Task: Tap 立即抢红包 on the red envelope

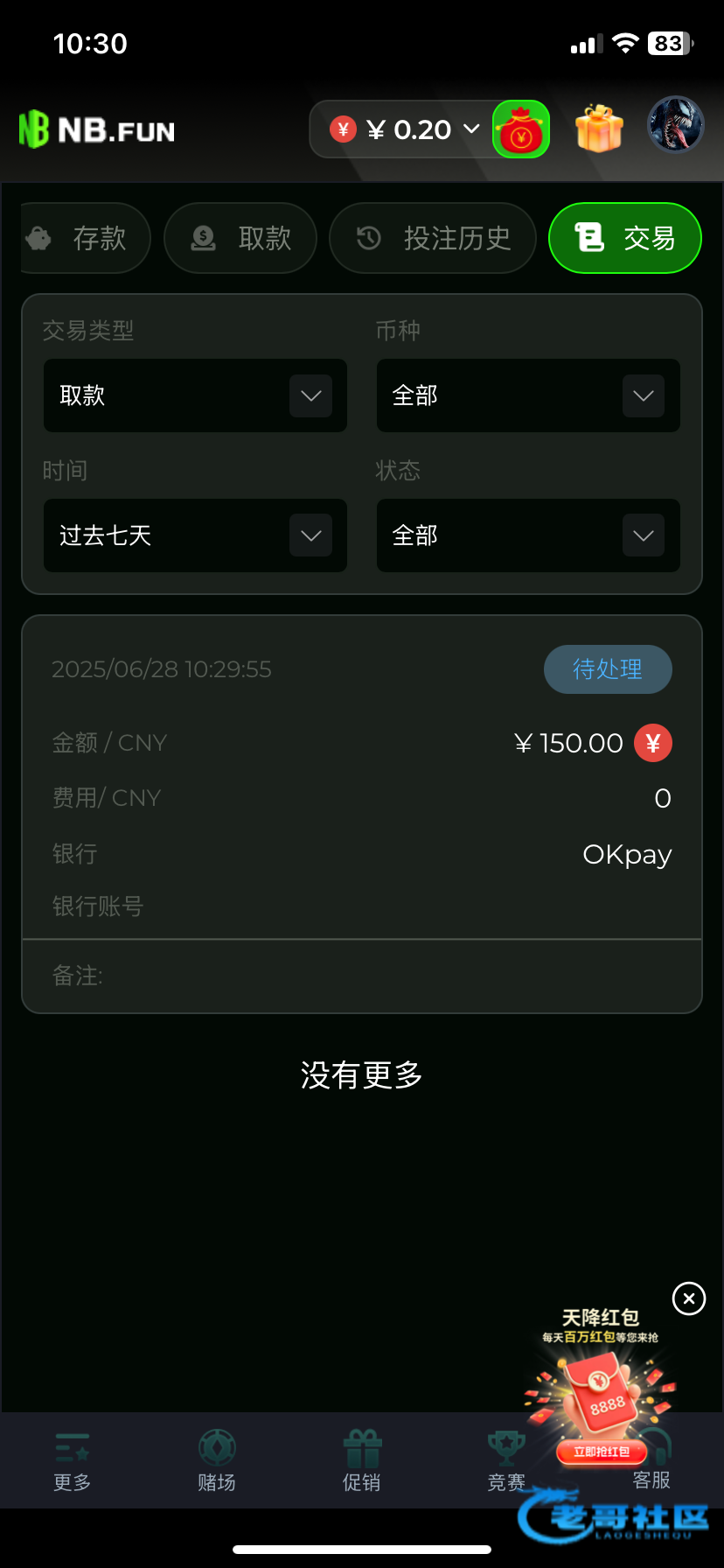Action: [x=602, y=1452]
